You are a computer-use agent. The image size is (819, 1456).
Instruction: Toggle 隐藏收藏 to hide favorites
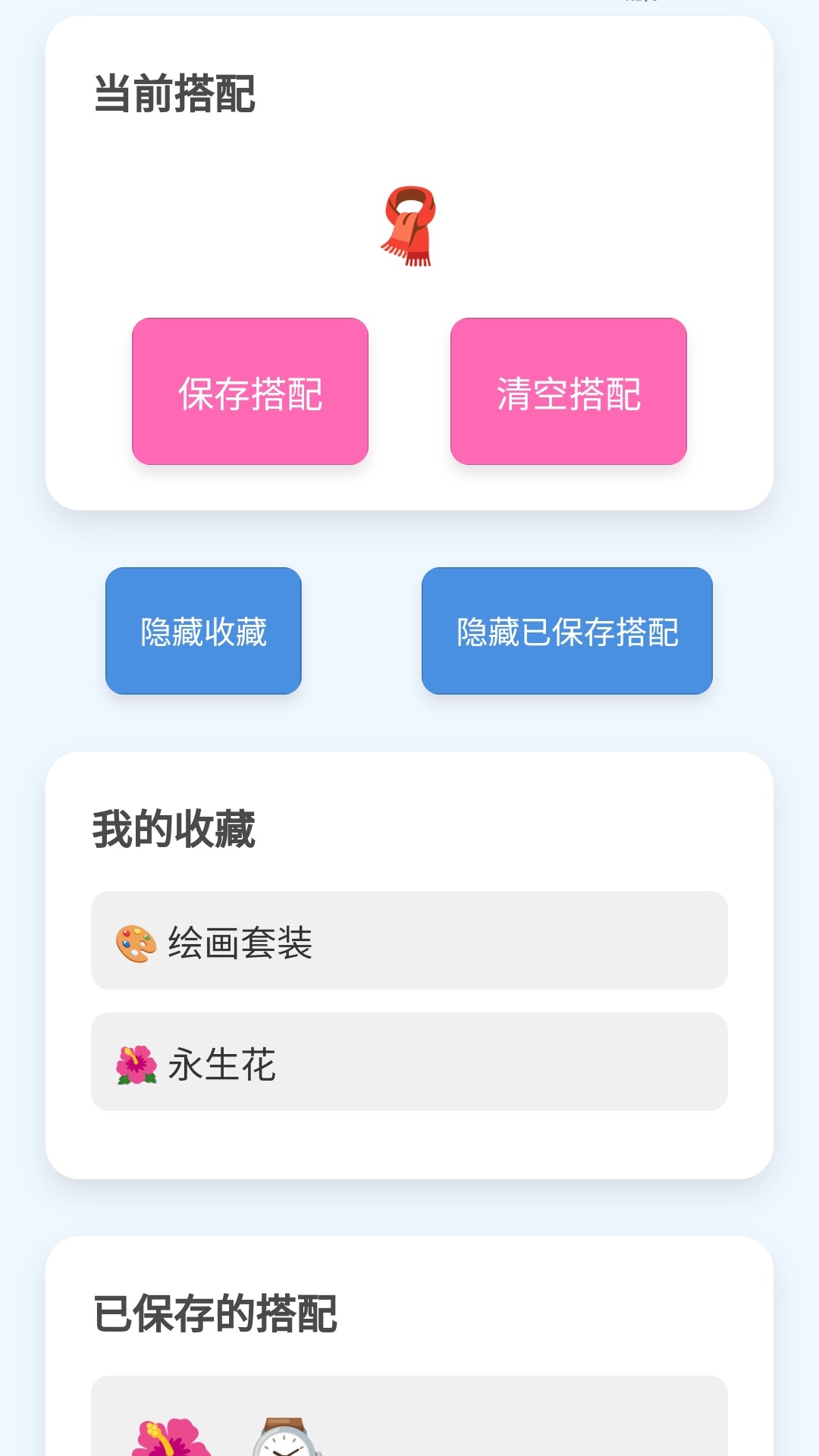point(202,630)
